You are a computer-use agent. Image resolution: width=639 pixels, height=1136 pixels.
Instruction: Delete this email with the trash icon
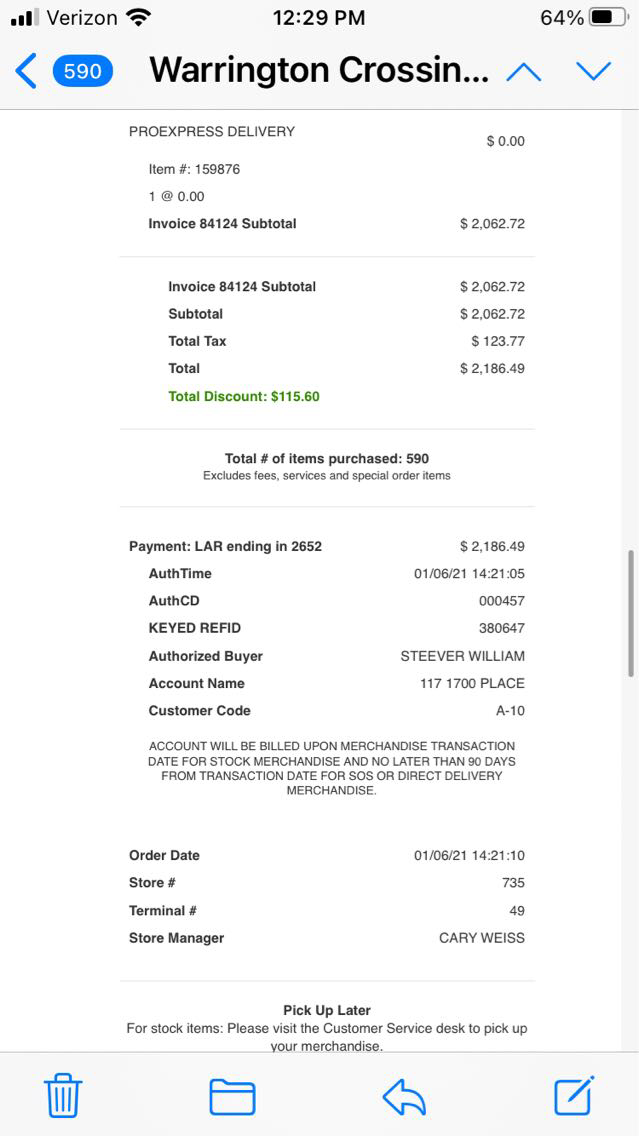64,1096
